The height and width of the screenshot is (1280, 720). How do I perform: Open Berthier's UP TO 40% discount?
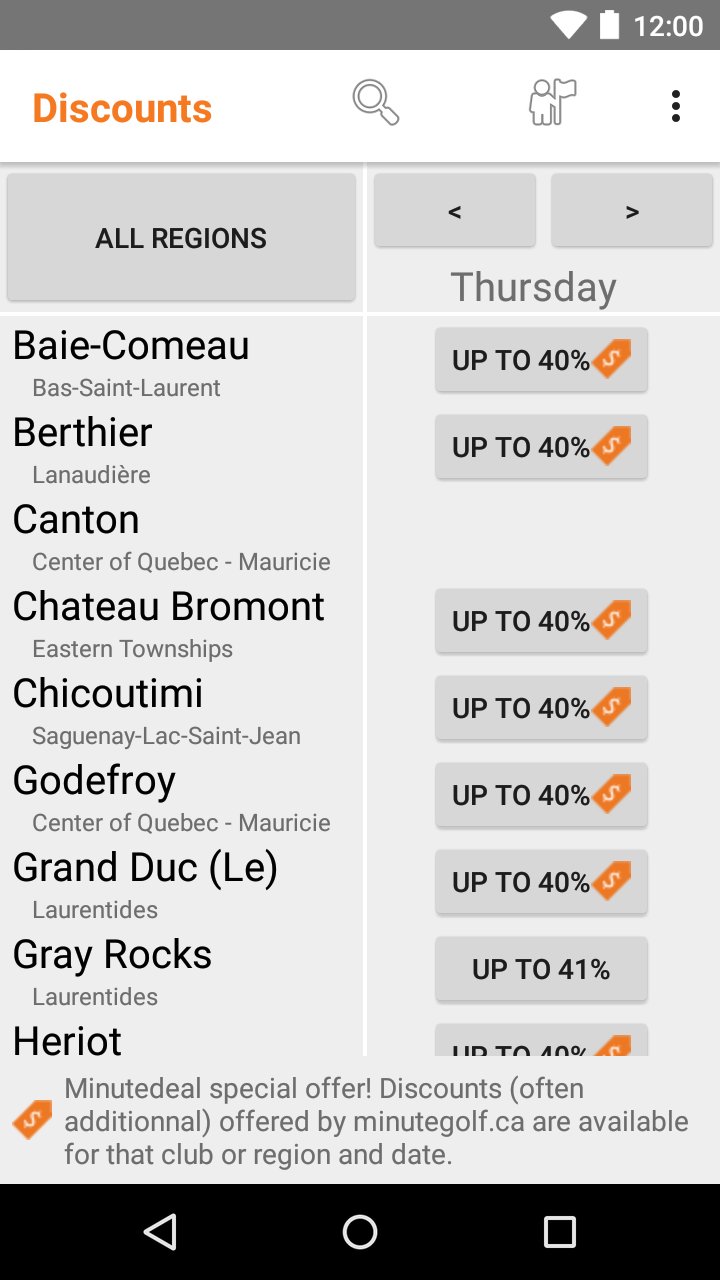point(541,447)
